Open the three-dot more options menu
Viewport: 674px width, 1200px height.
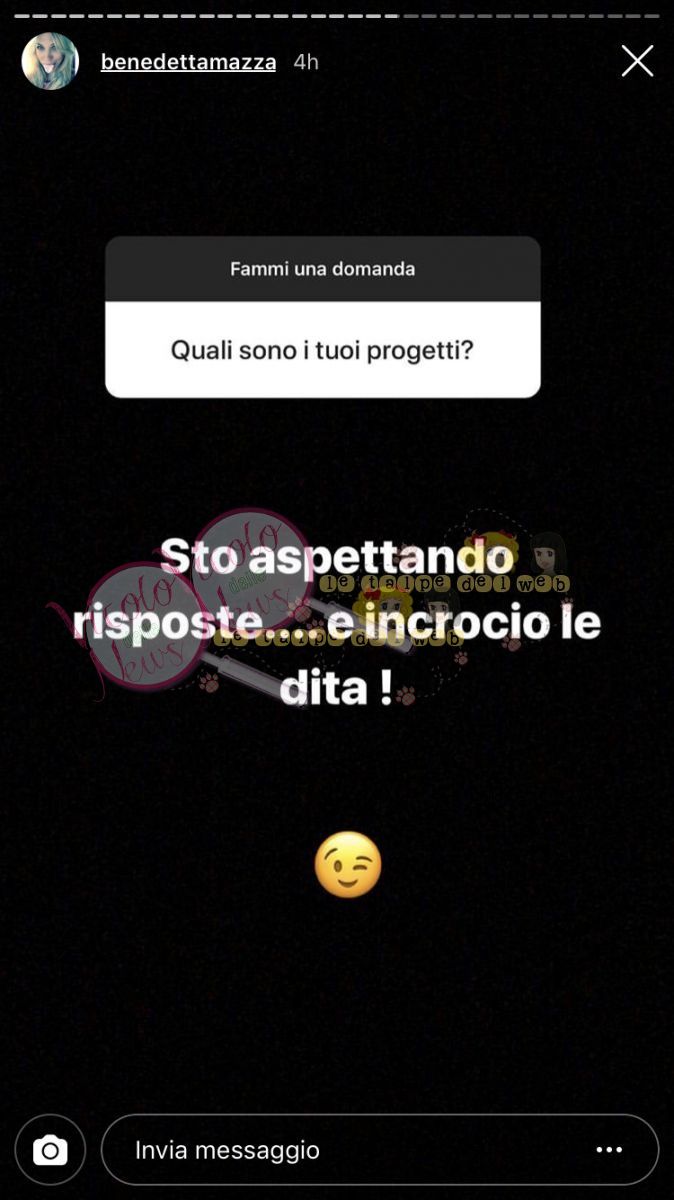coord(609,1150)
